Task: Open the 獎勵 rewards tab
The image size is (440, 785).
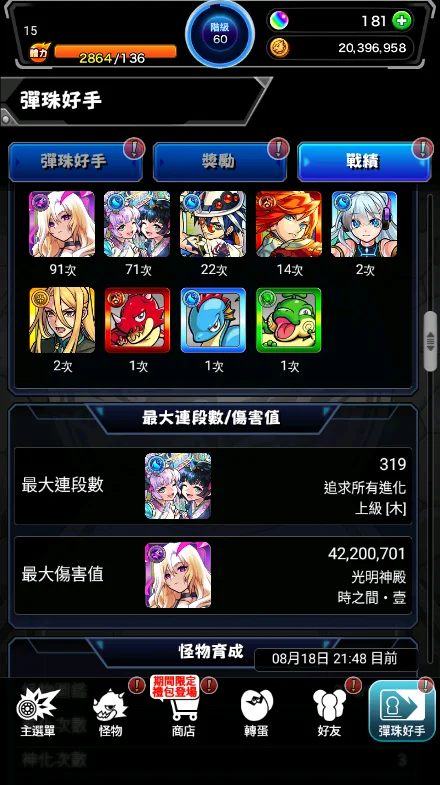Action: [220, 162]
